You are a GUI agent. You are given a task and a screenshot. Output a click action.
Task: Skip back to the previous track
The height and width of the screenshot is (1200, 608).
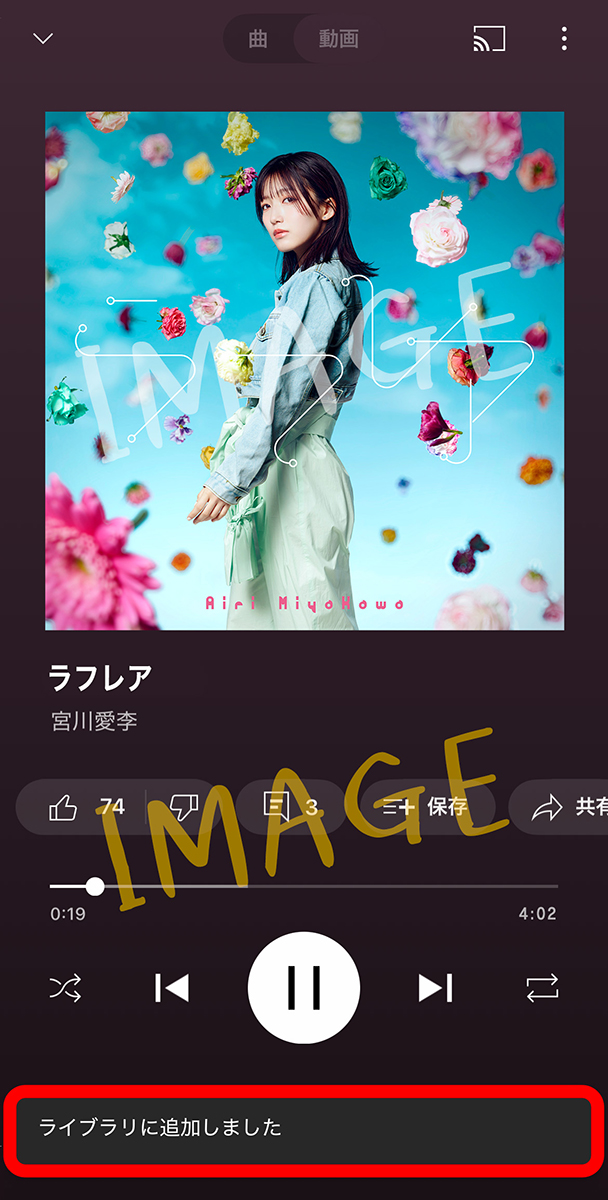[x=172, y=988]
